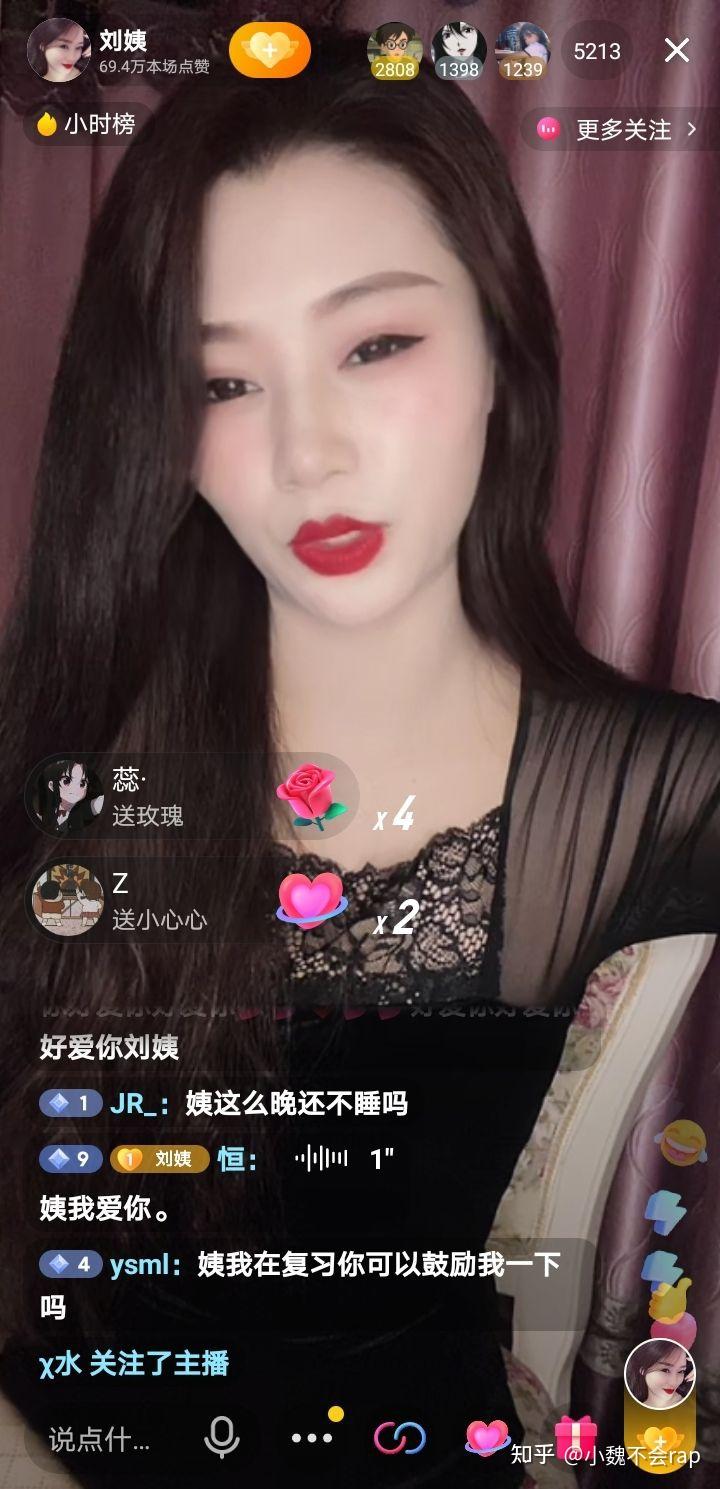Open 恋·'s rose gift banner
The width and height of the screenshot is (720, 1489).
coord(190,796)
